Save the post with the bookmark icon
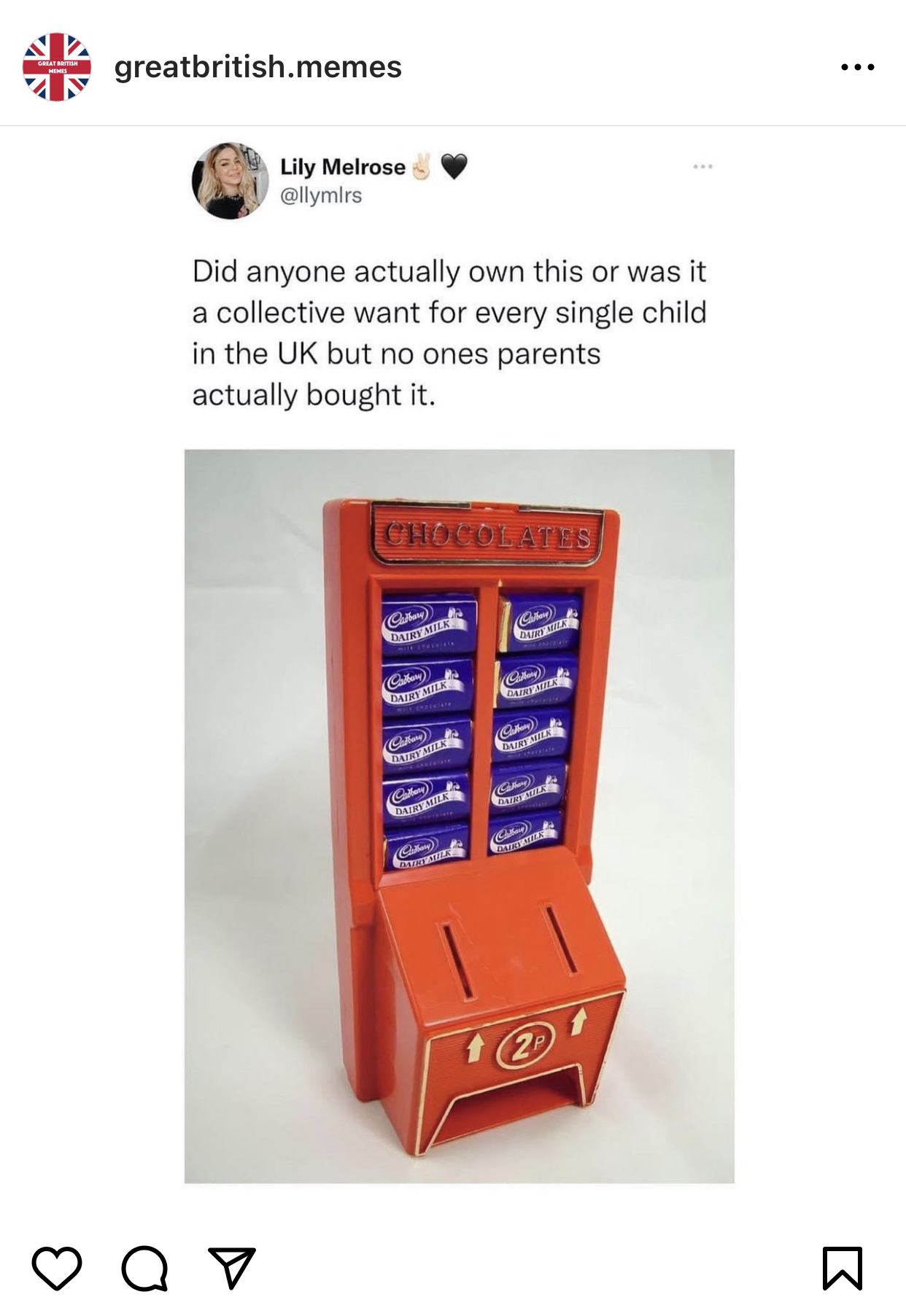 pos(842,1268)
